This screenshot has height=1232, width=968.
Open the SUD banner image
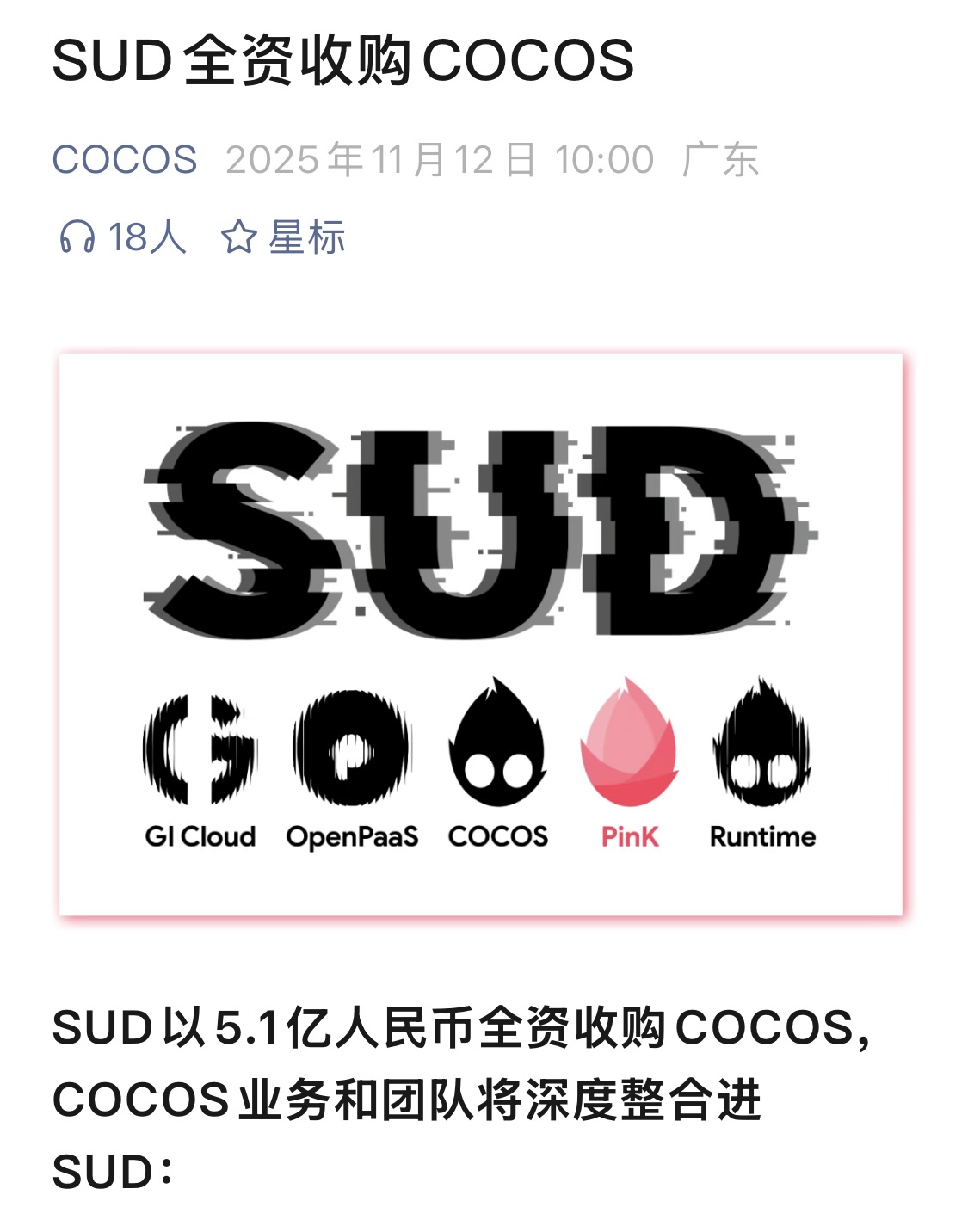(480, 634)
